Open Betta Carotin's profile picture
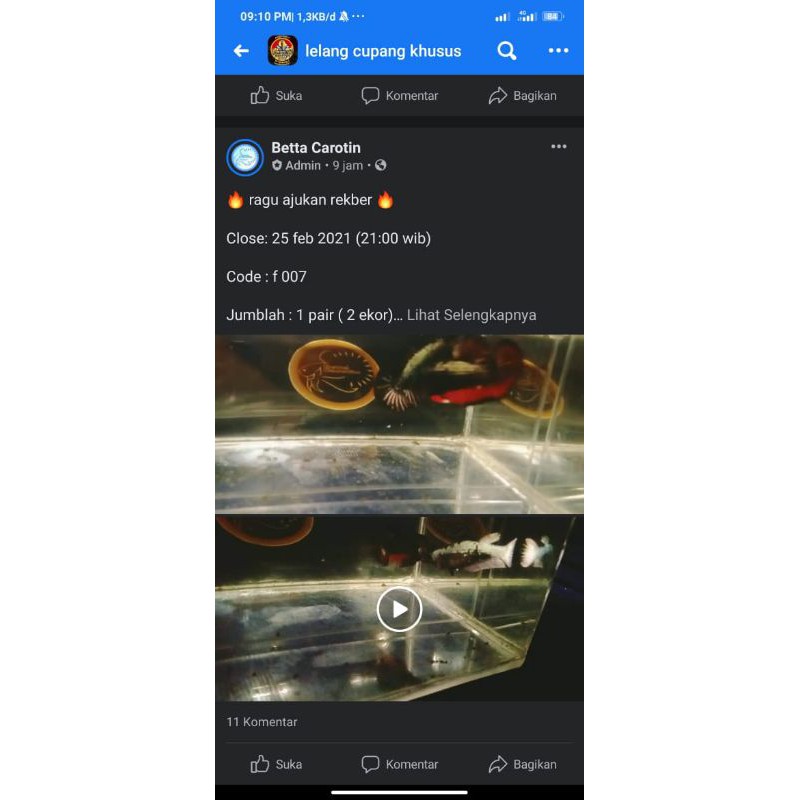 (245, 157)
